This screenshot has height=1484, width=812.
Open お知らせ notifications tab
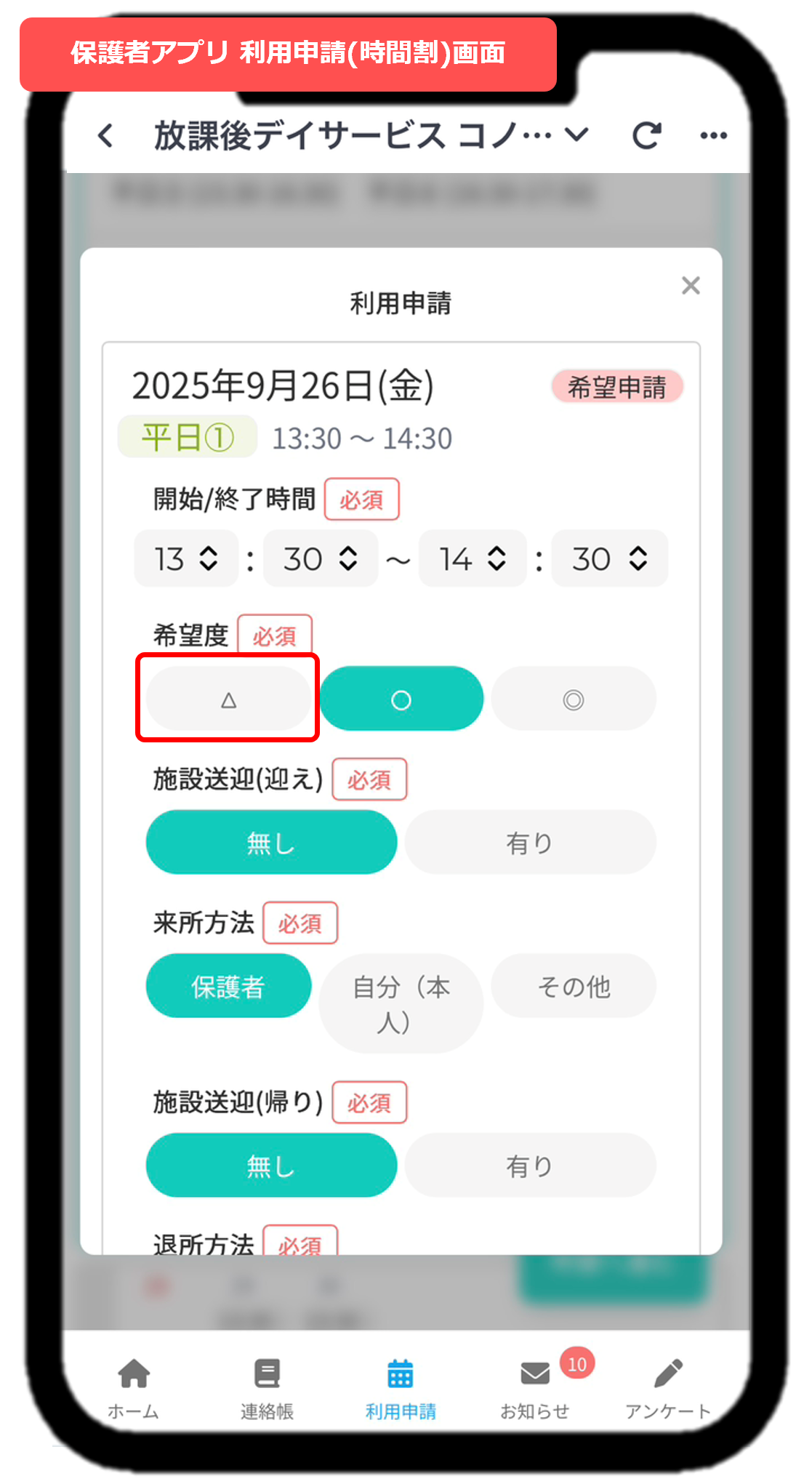click(x=535, y=1387)
